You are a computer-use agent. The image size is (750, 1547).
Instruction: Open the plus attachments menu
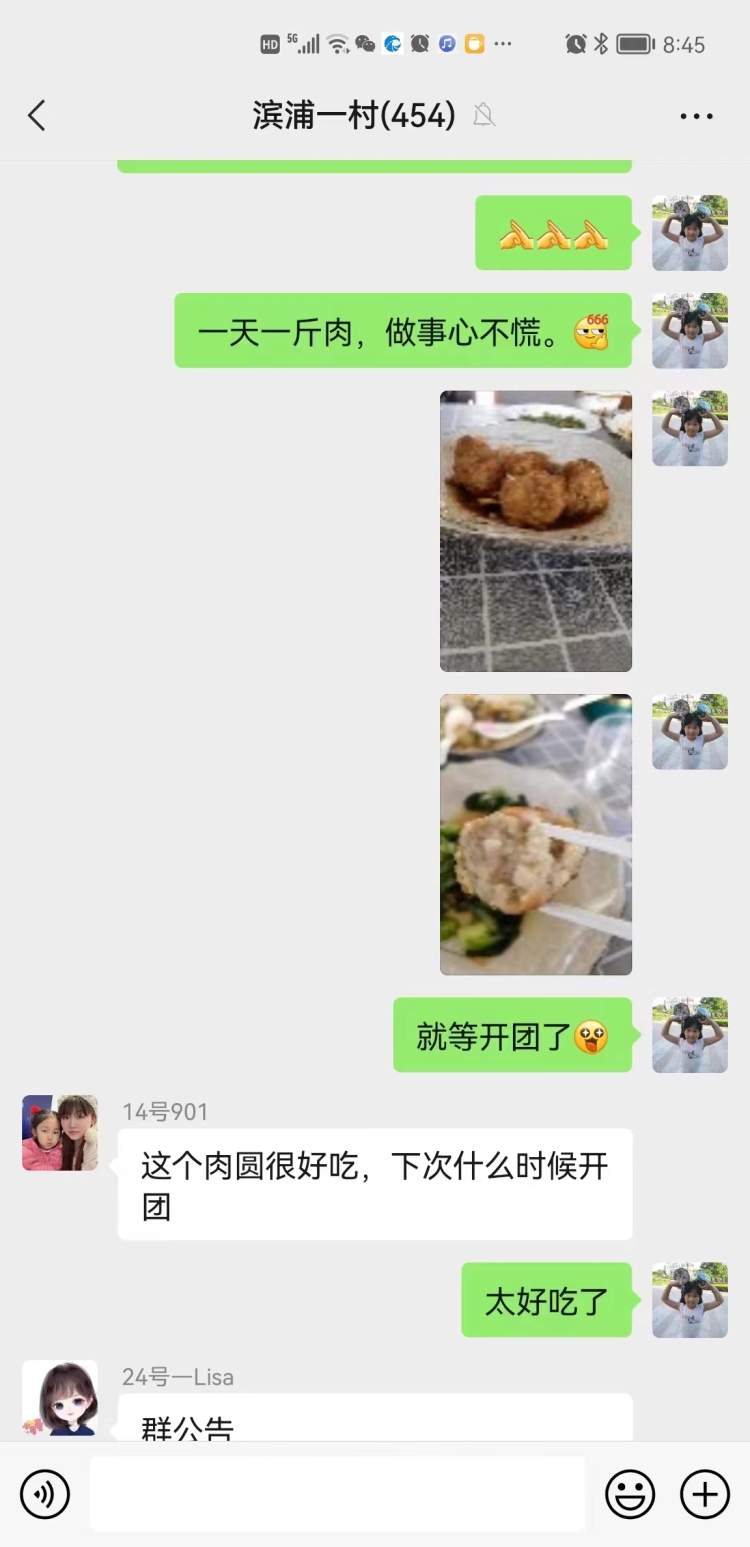click(705, 1494)
